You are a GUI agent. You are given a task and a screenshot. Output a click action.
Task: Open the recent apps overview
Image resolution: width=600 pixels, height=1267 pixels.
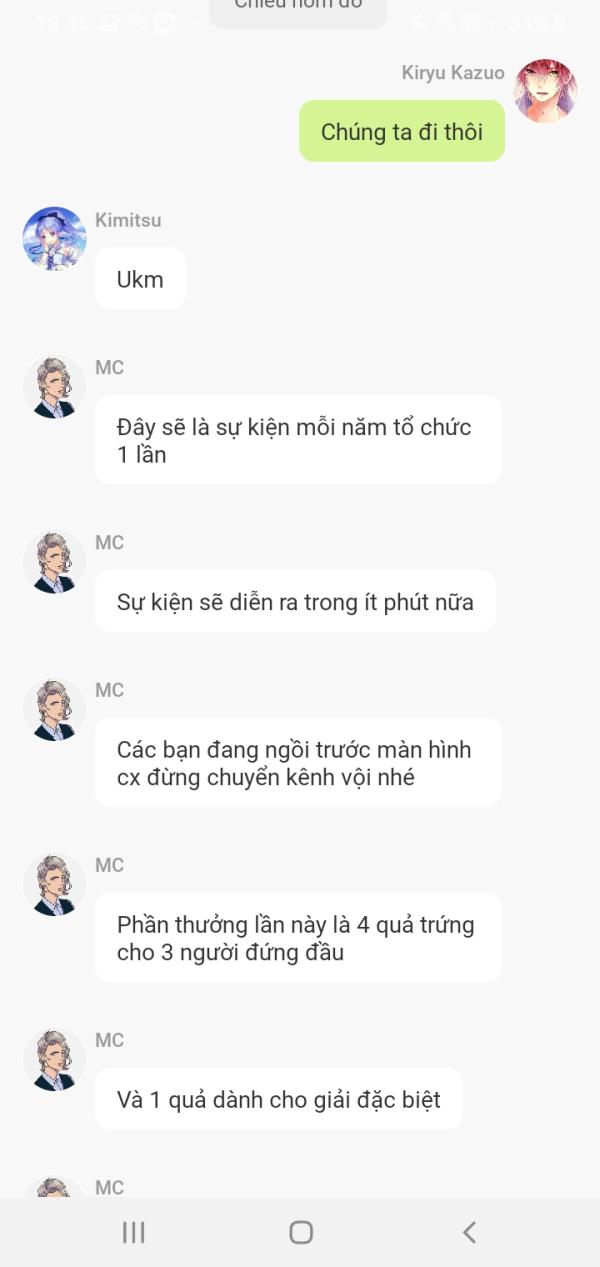(133, 1232)
